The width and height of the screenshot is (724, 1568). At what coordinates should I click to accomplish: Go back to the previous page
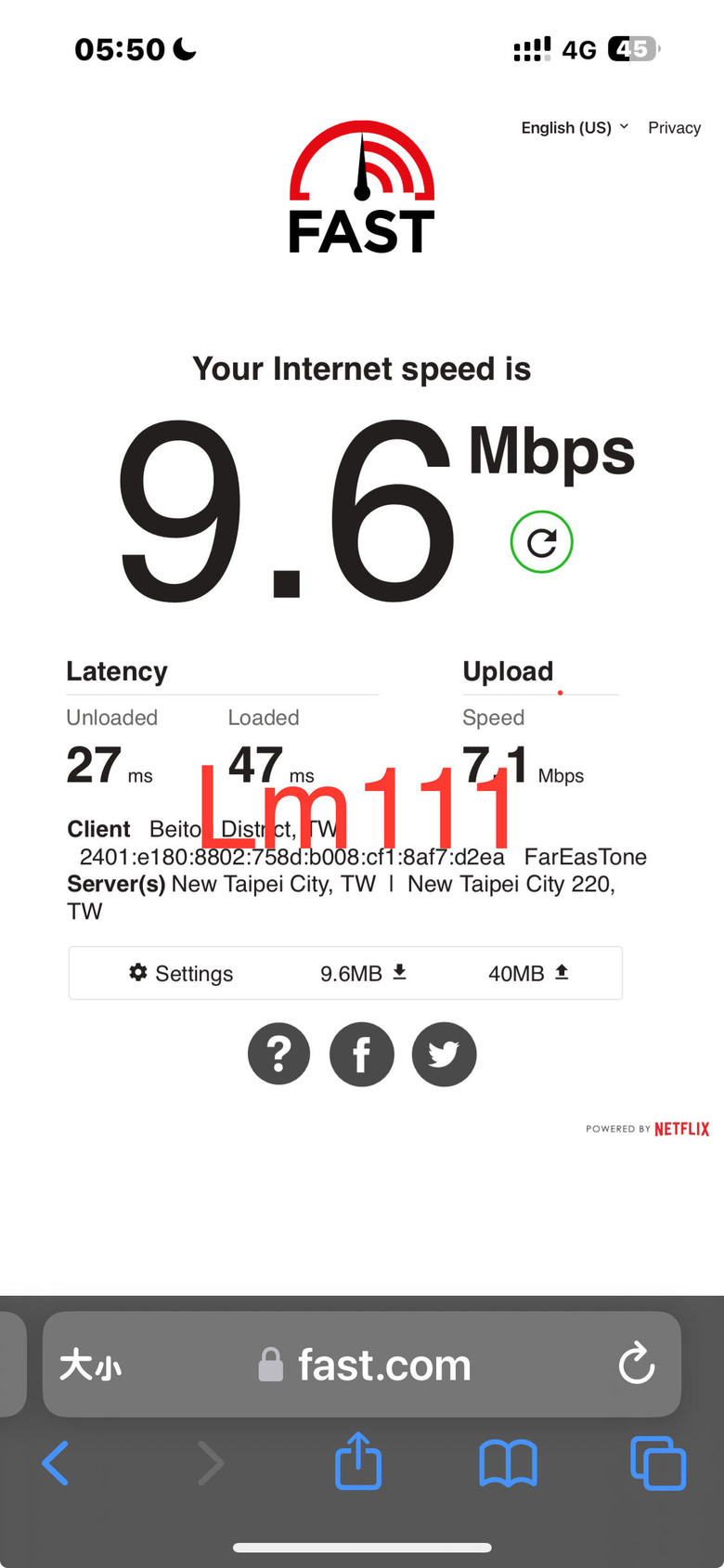[56, 1463]
